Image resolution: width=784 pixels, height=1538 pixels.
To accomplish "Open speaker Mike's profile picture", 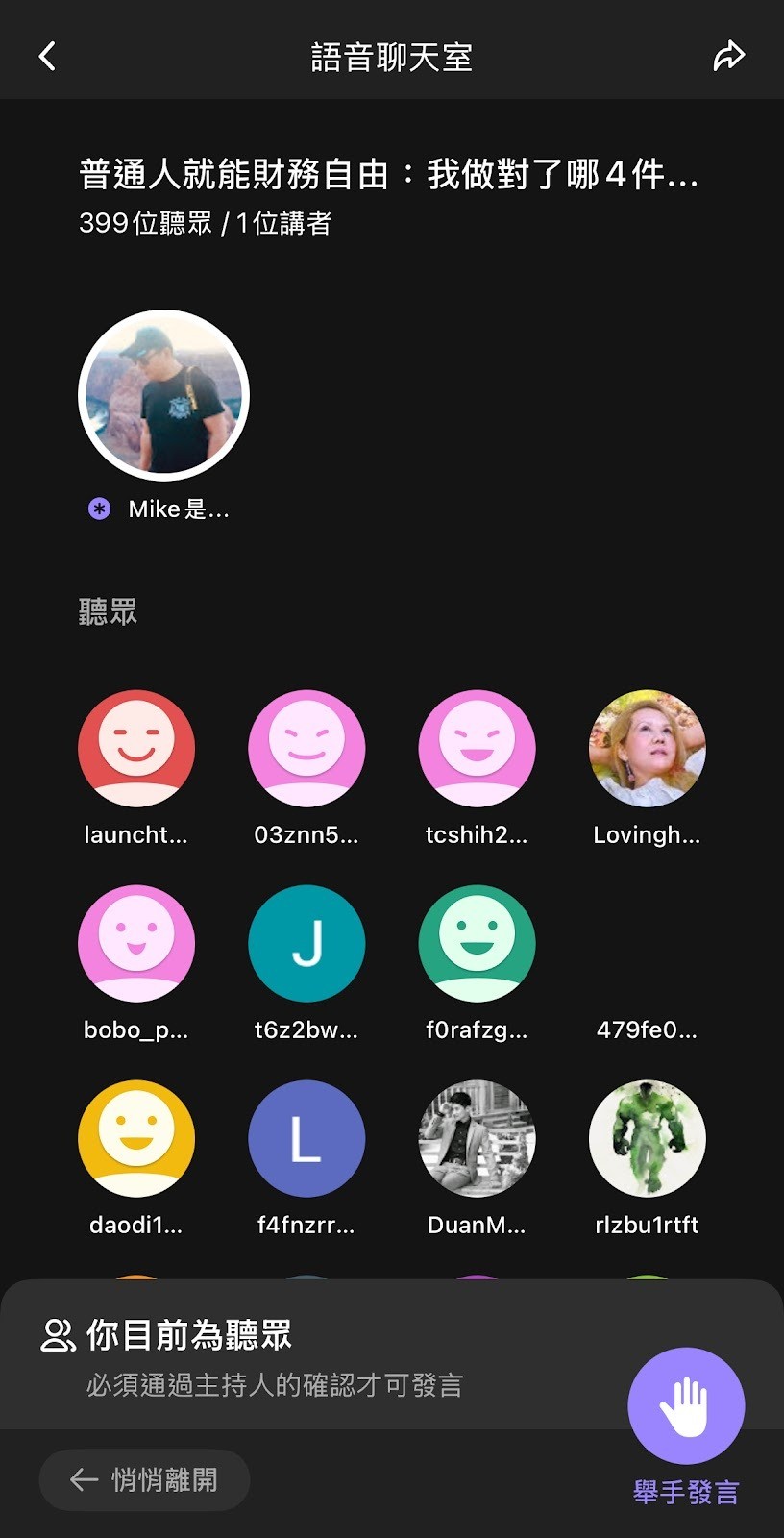I will coord(164,394).
